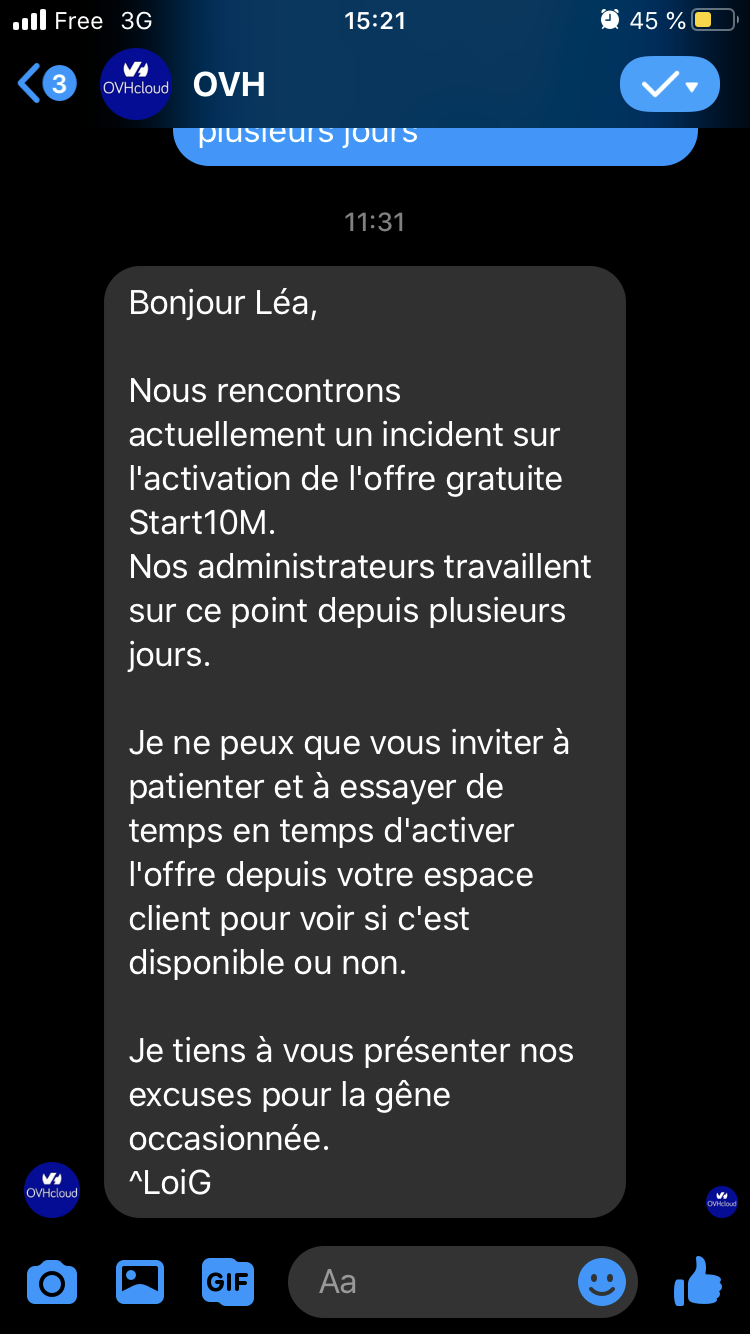The width and height of the screenshot is (750, 1334).
Task: Open the GIF picker
Action: [228, 1281]
